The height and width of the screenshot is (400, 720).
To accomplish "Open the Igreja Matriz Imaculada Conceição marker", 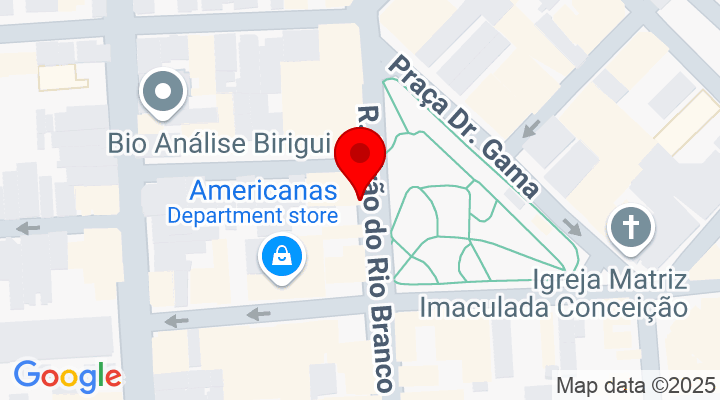I will click(x=632, y=229).
